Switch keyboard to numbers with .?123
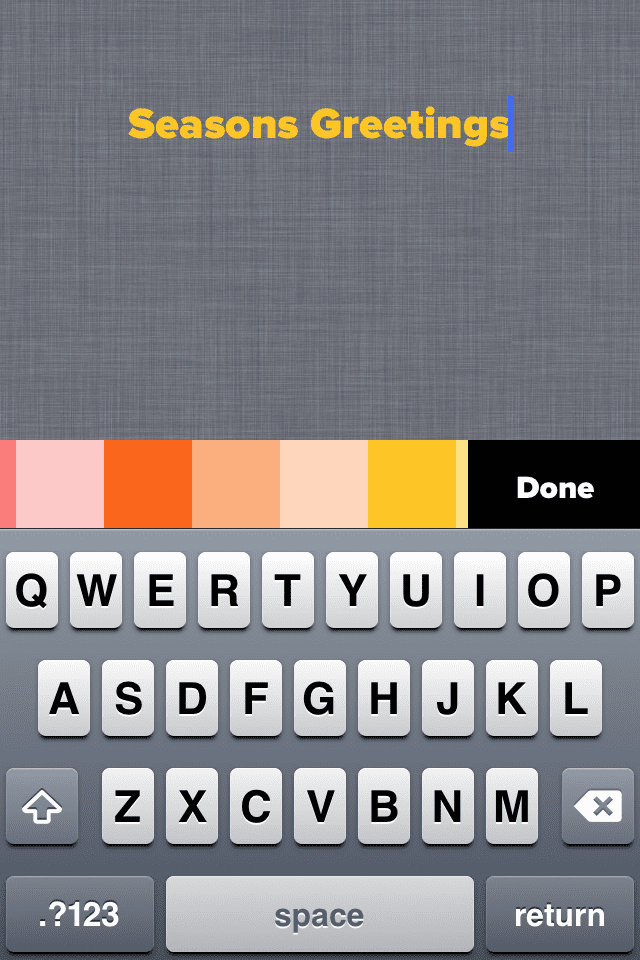Image resolution: width=640 pixels, height=960 pixels. click(x=80, y=914)
